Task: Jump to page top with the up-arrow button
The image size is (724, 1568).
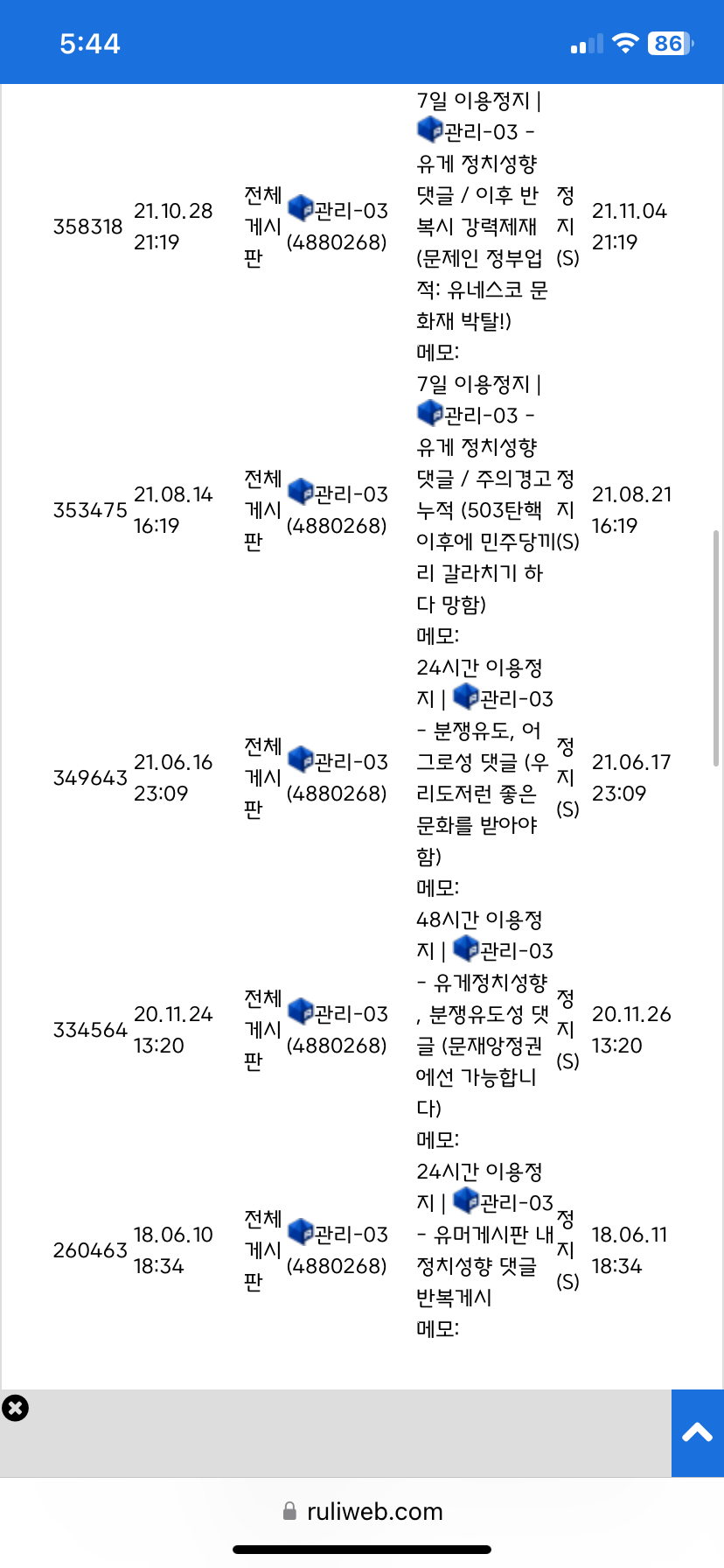Action: [697, 1432]
